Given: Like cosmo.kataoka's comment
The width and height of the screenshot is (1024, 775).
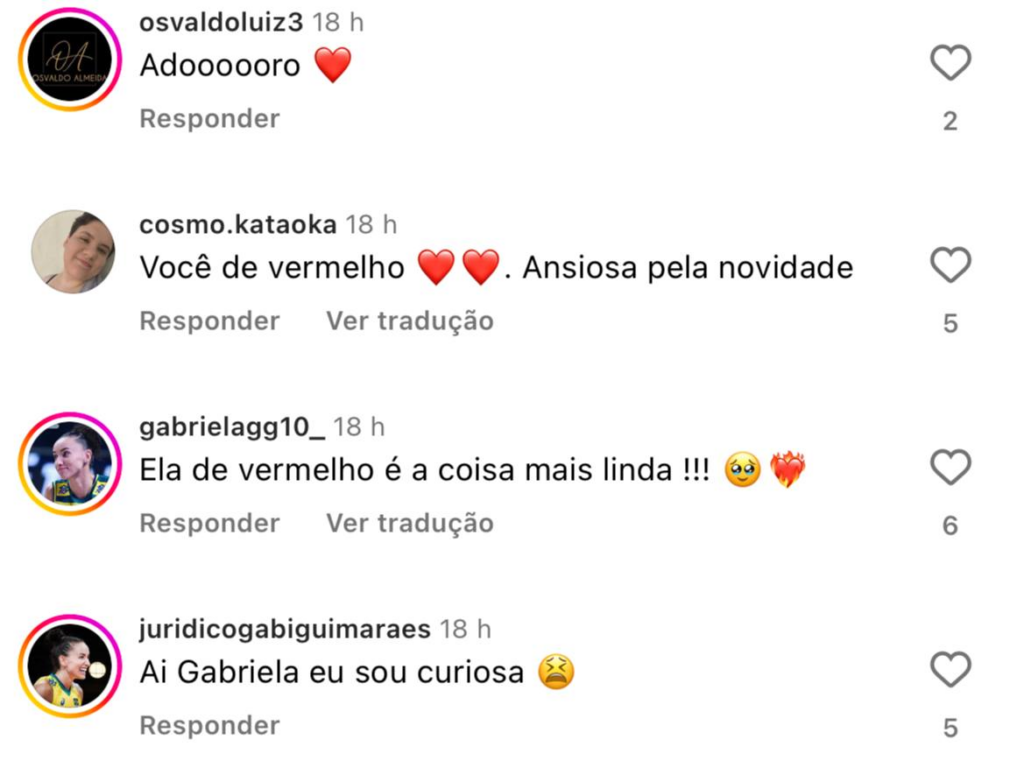Looking at the screenshot, I should (950, 266).
